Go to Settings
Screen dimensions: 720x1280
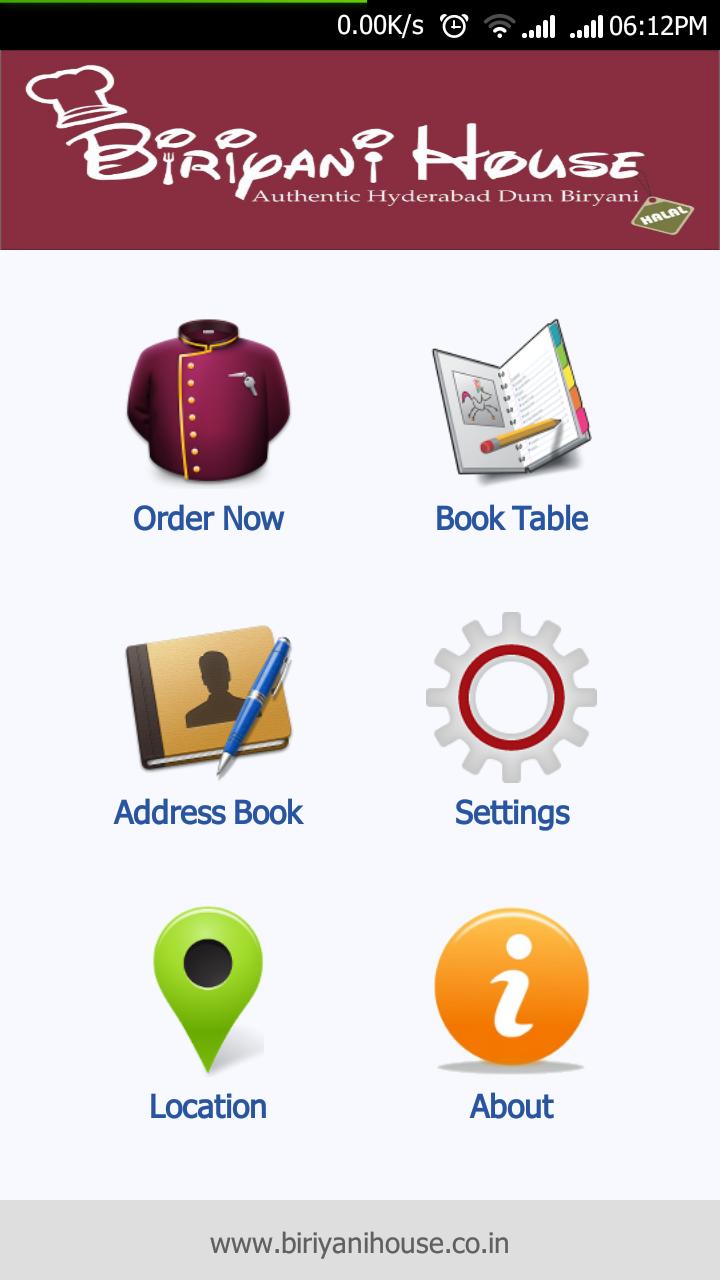pyautogui.click(x=511, y=725)
